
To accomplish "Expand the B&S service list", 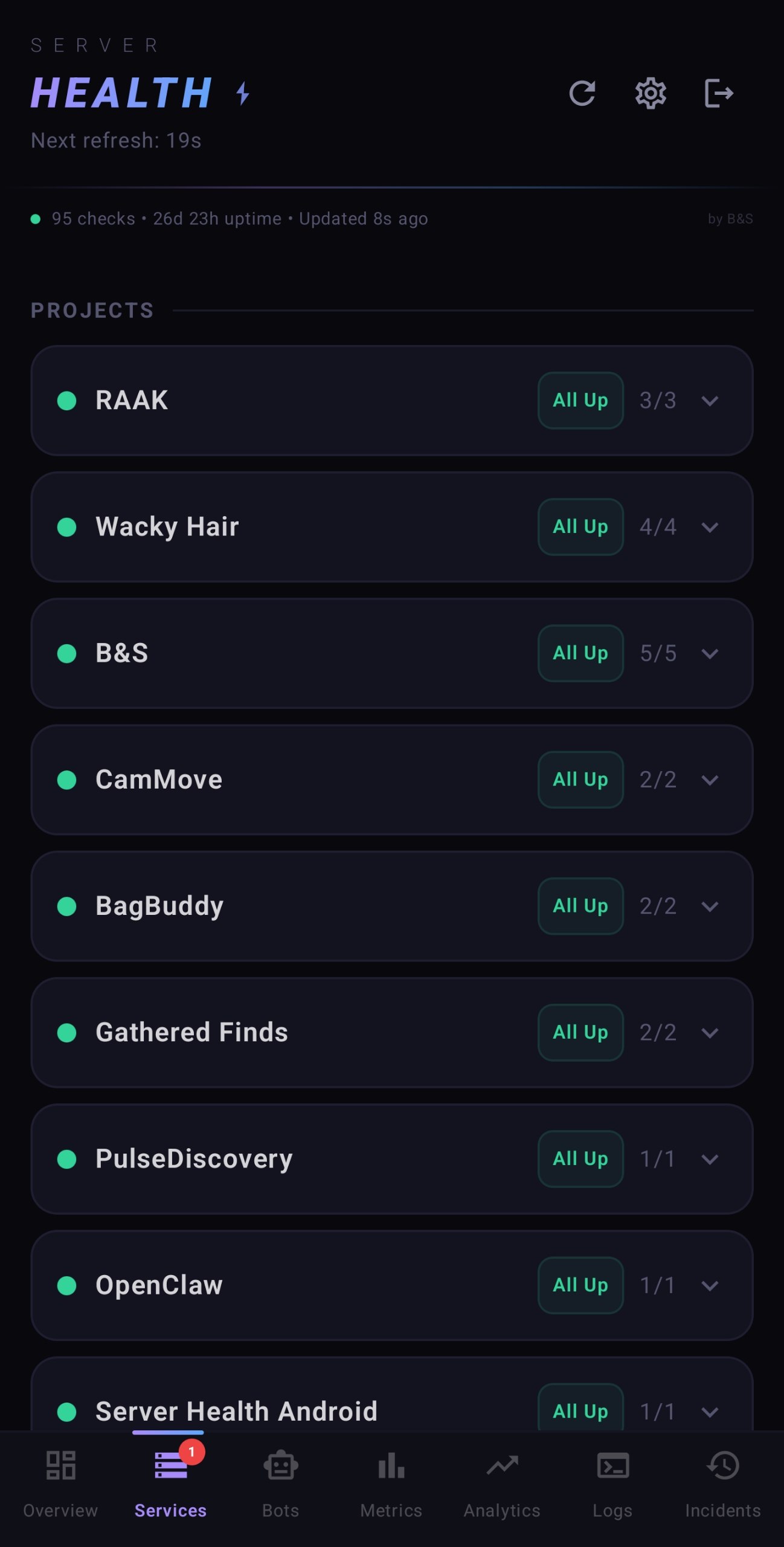I will 710,653.
